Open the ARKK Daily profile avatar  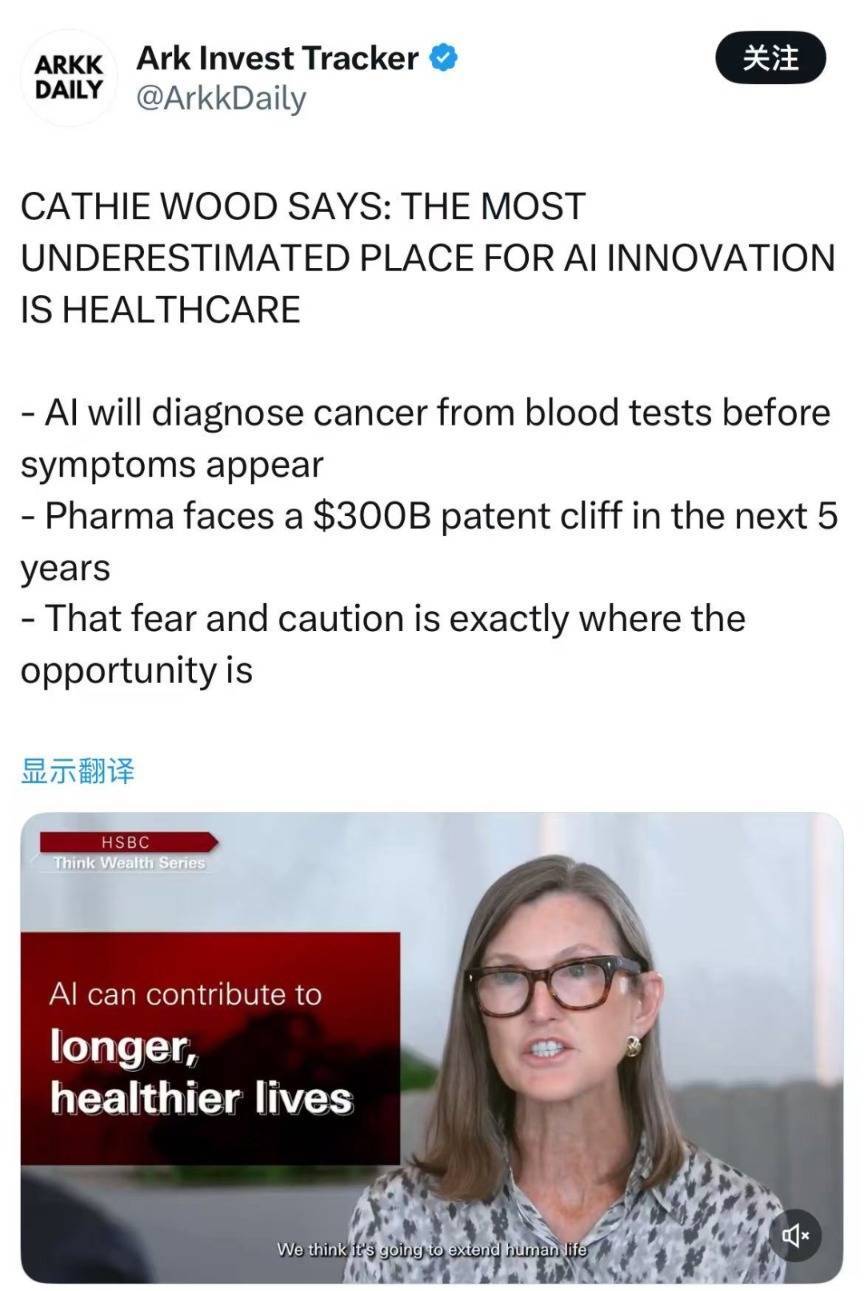(69, 77)
